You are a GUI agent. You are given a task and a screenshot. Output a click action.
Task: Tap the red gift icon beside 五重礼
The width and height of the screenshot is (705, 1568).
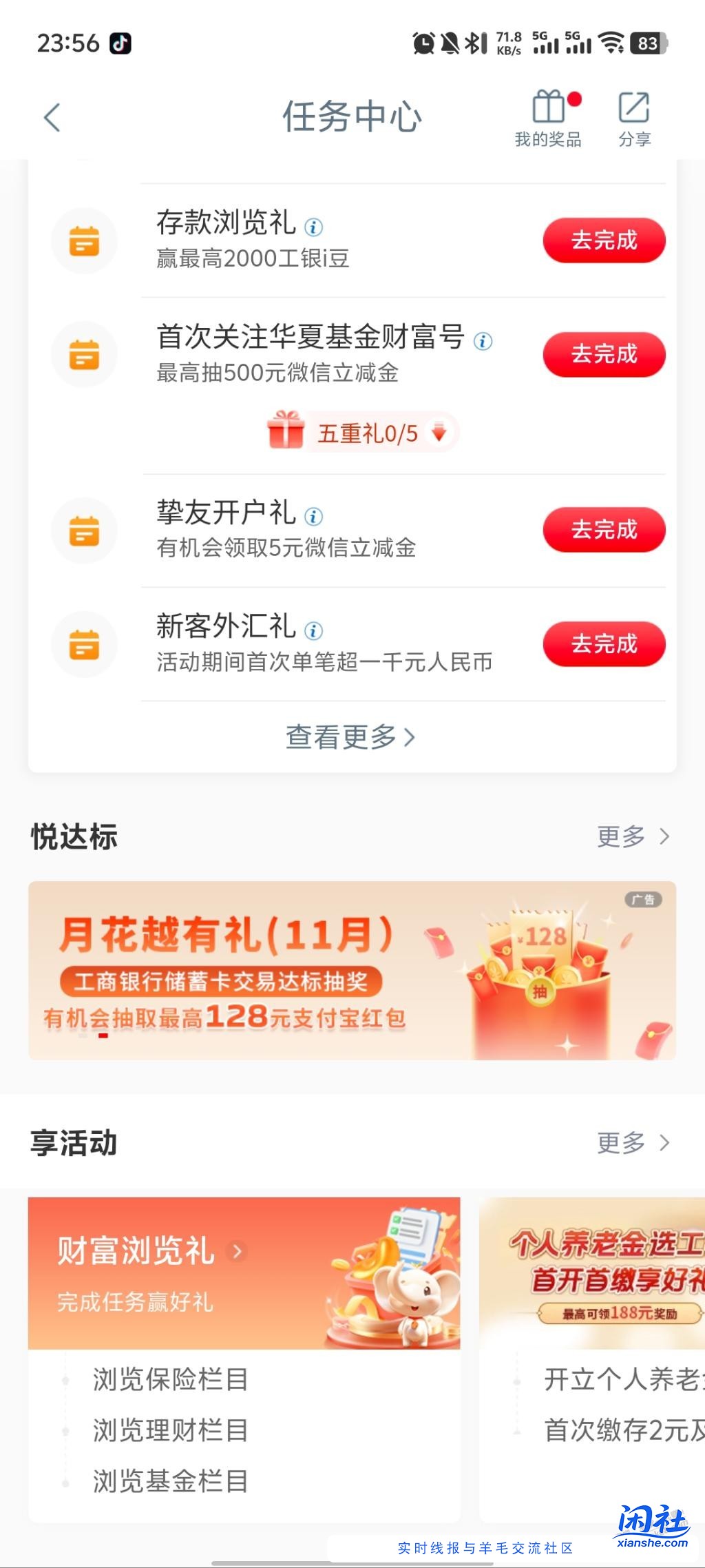(287, 433)
